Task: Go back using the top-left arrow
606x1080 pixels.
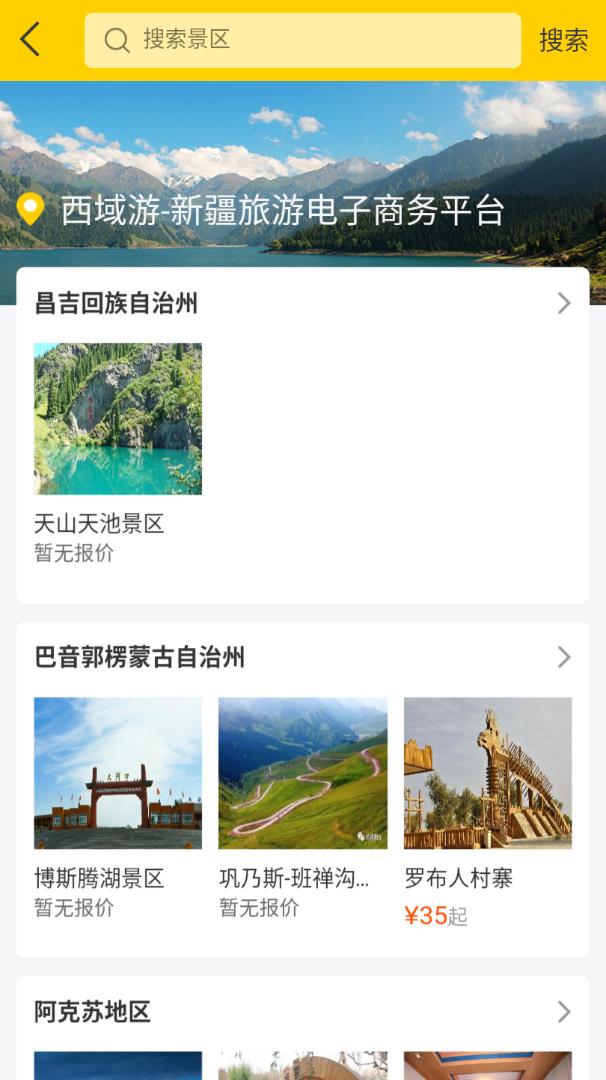Action: pos(30,40)
